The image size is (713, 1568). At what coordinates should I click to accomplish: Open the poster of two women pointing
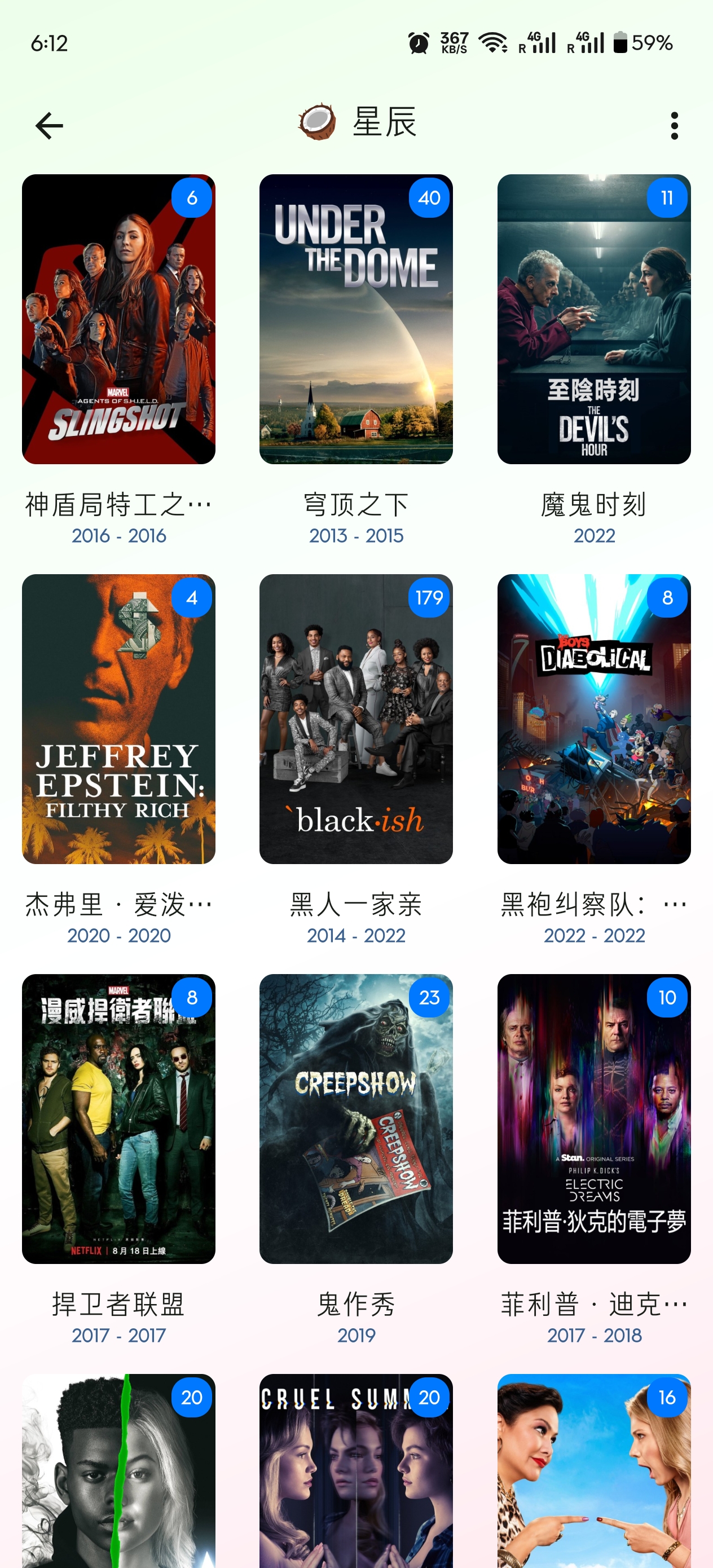tap(593, 1473)
